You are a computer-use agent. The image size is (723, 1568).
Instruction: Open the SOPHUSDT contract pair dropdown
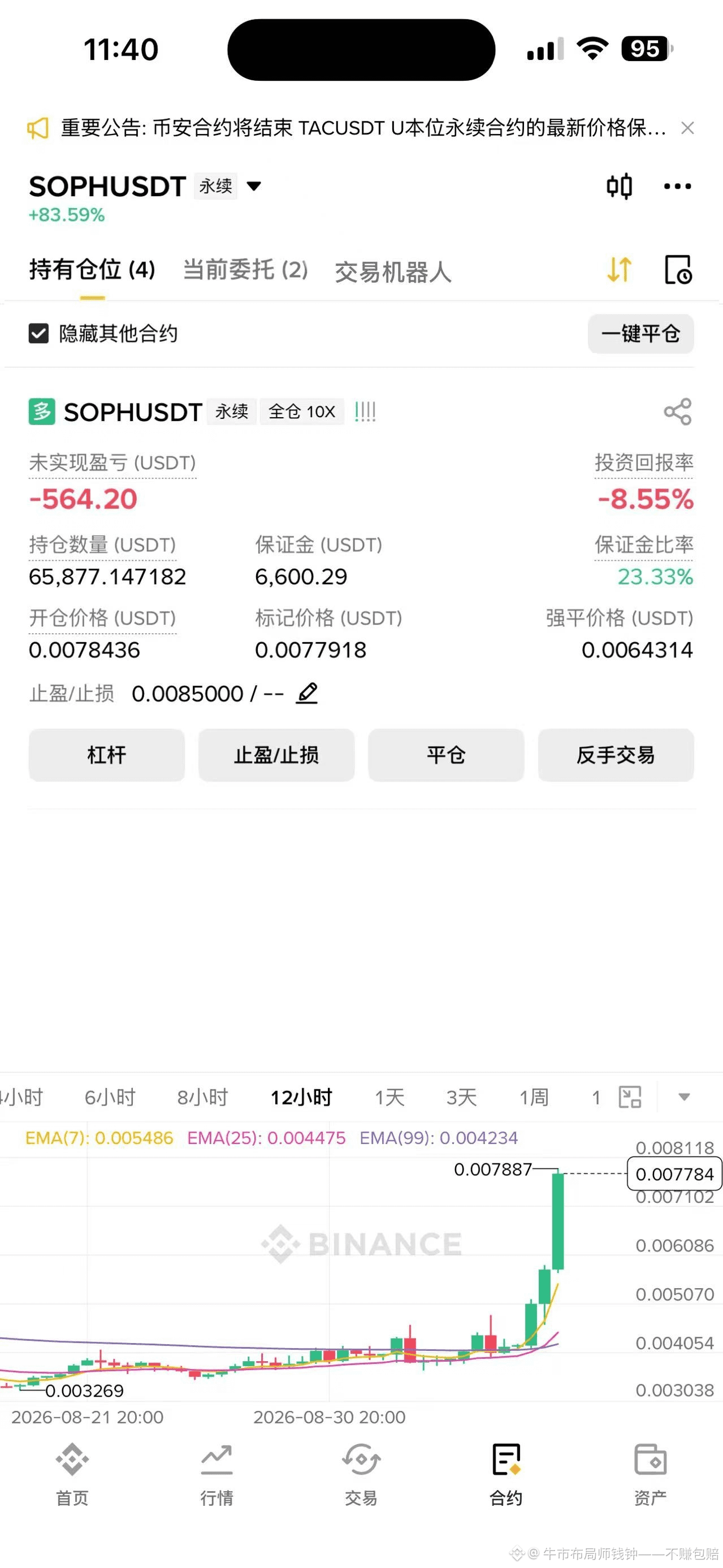254,187
